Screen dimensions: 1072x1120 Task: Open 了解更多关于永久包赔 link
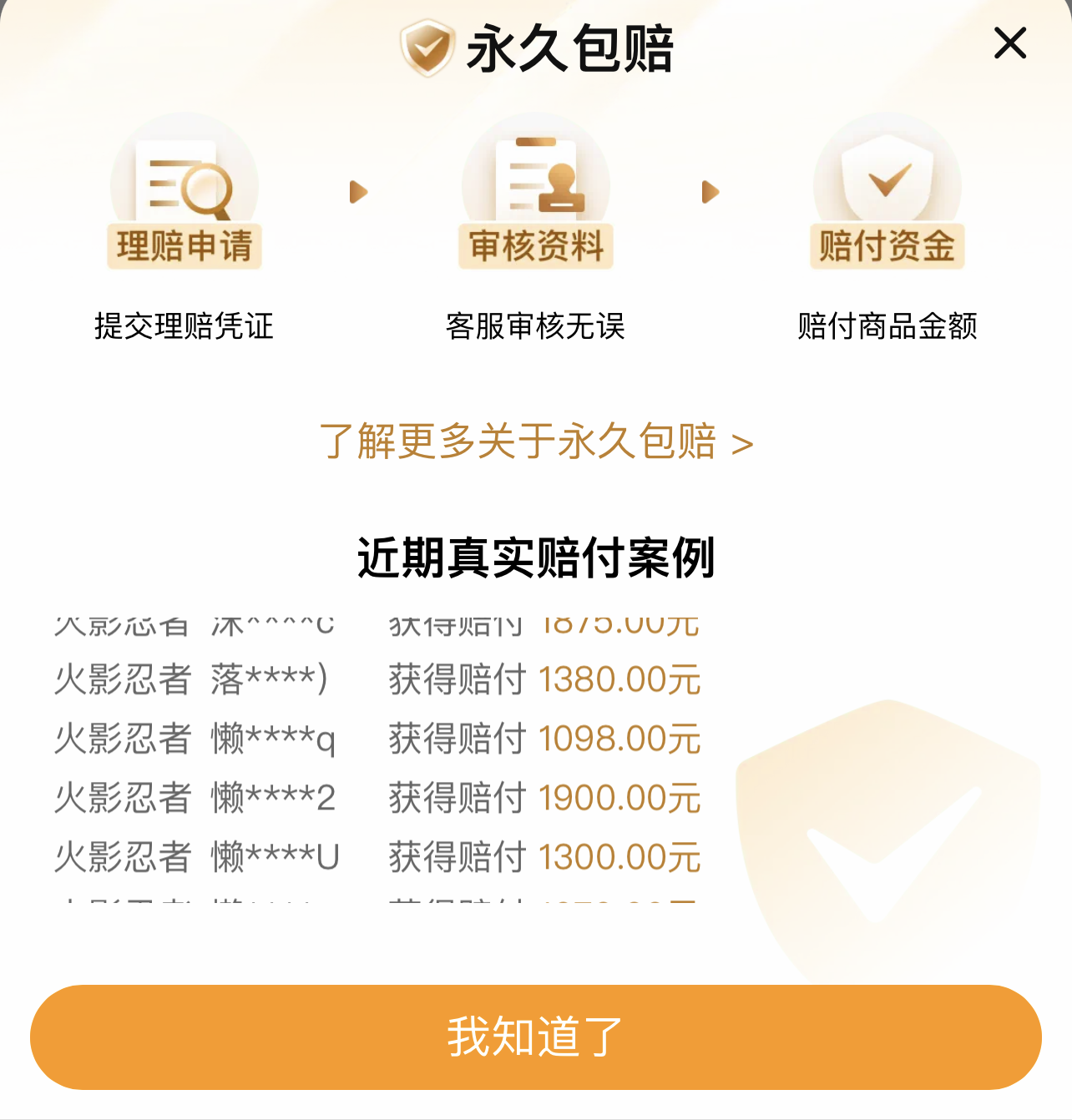pyautogui.click(x=536, y=441)
